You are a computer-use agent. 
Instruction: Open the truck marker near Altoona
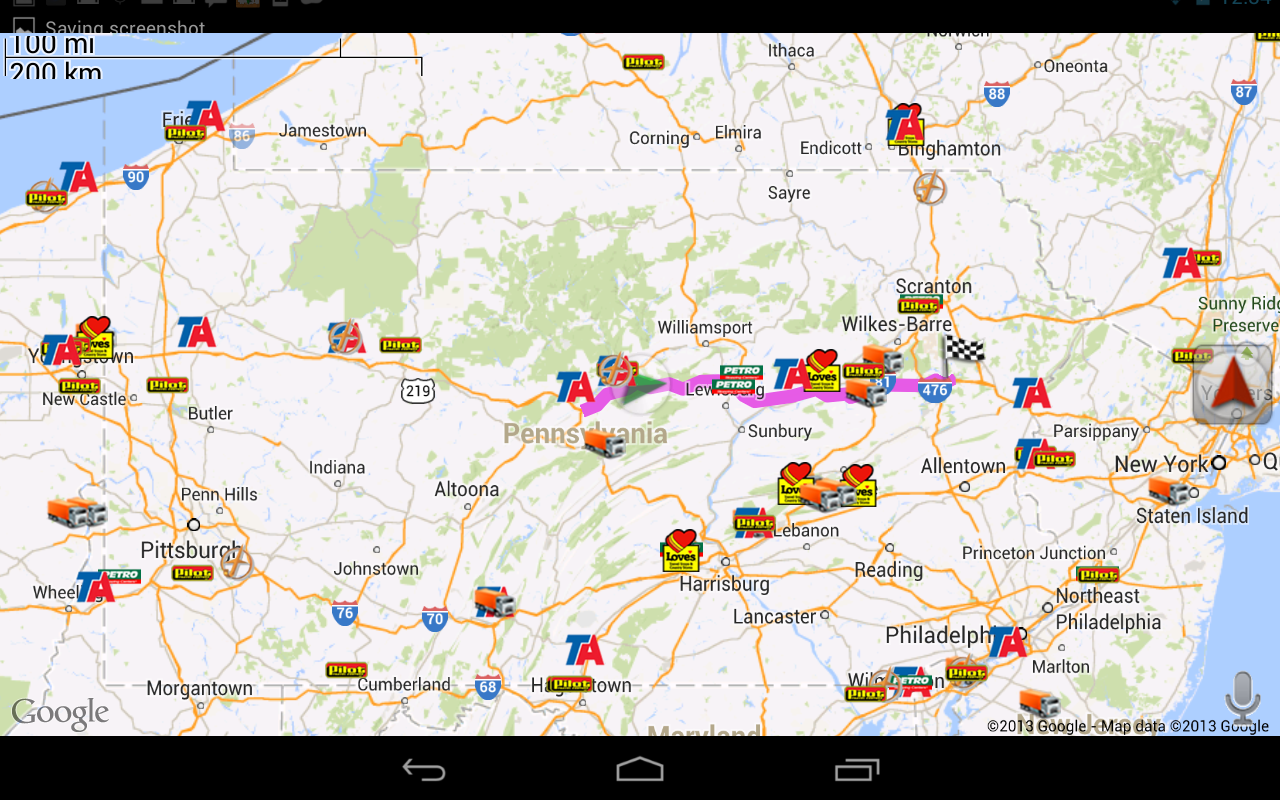tap(605, 443)
